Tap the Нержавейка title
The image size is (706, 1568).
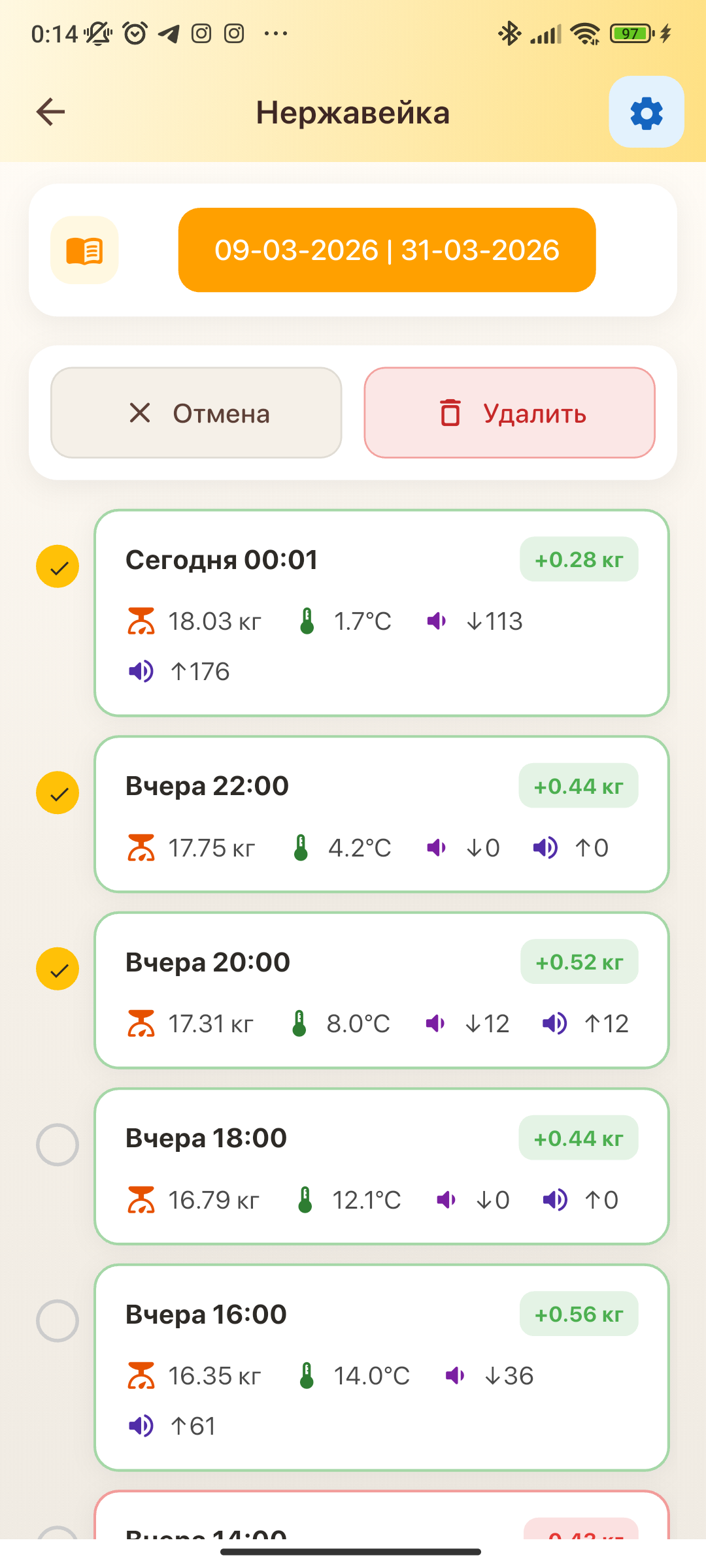[353, 112]
